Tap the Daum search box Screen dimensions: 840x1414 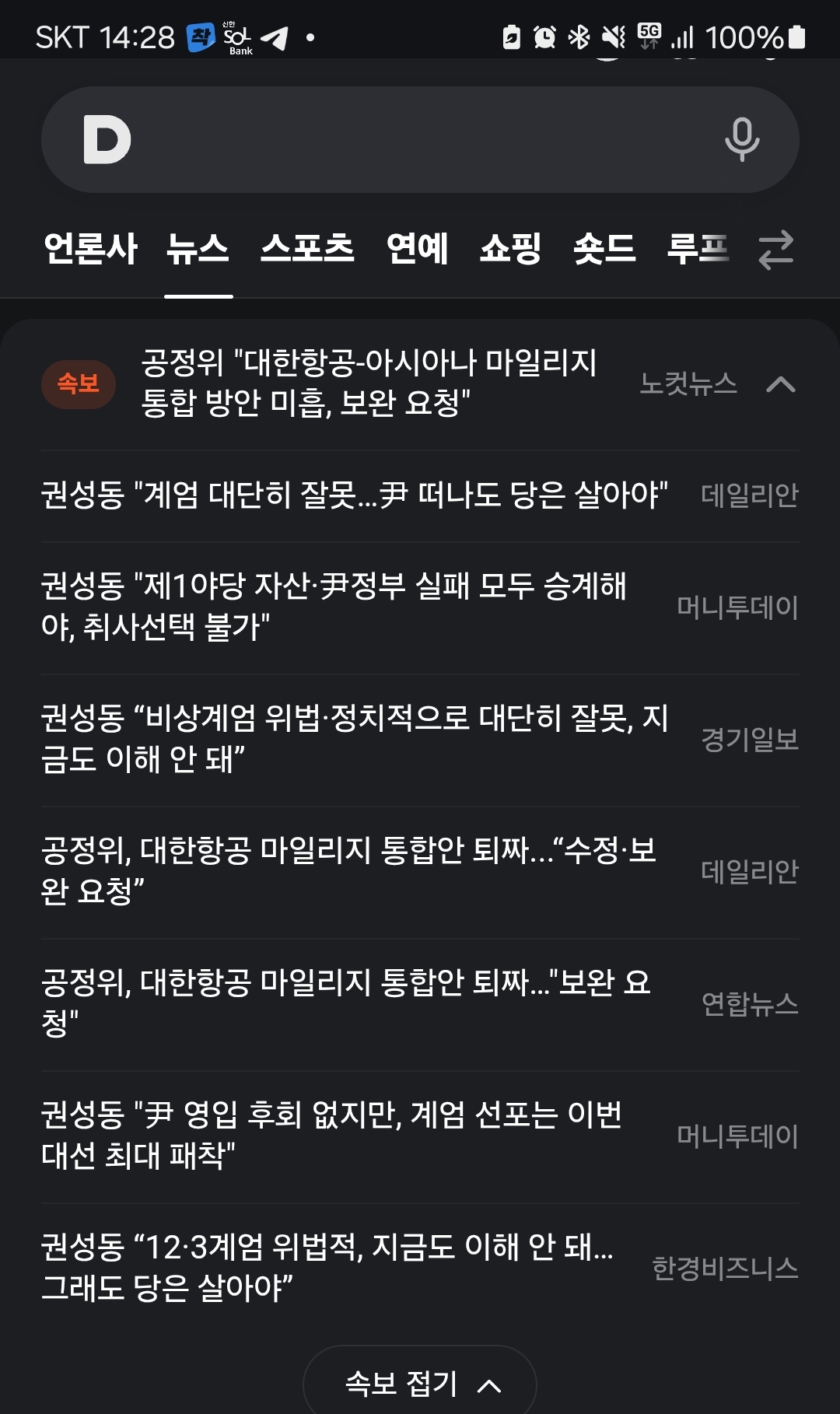point(420,140)
